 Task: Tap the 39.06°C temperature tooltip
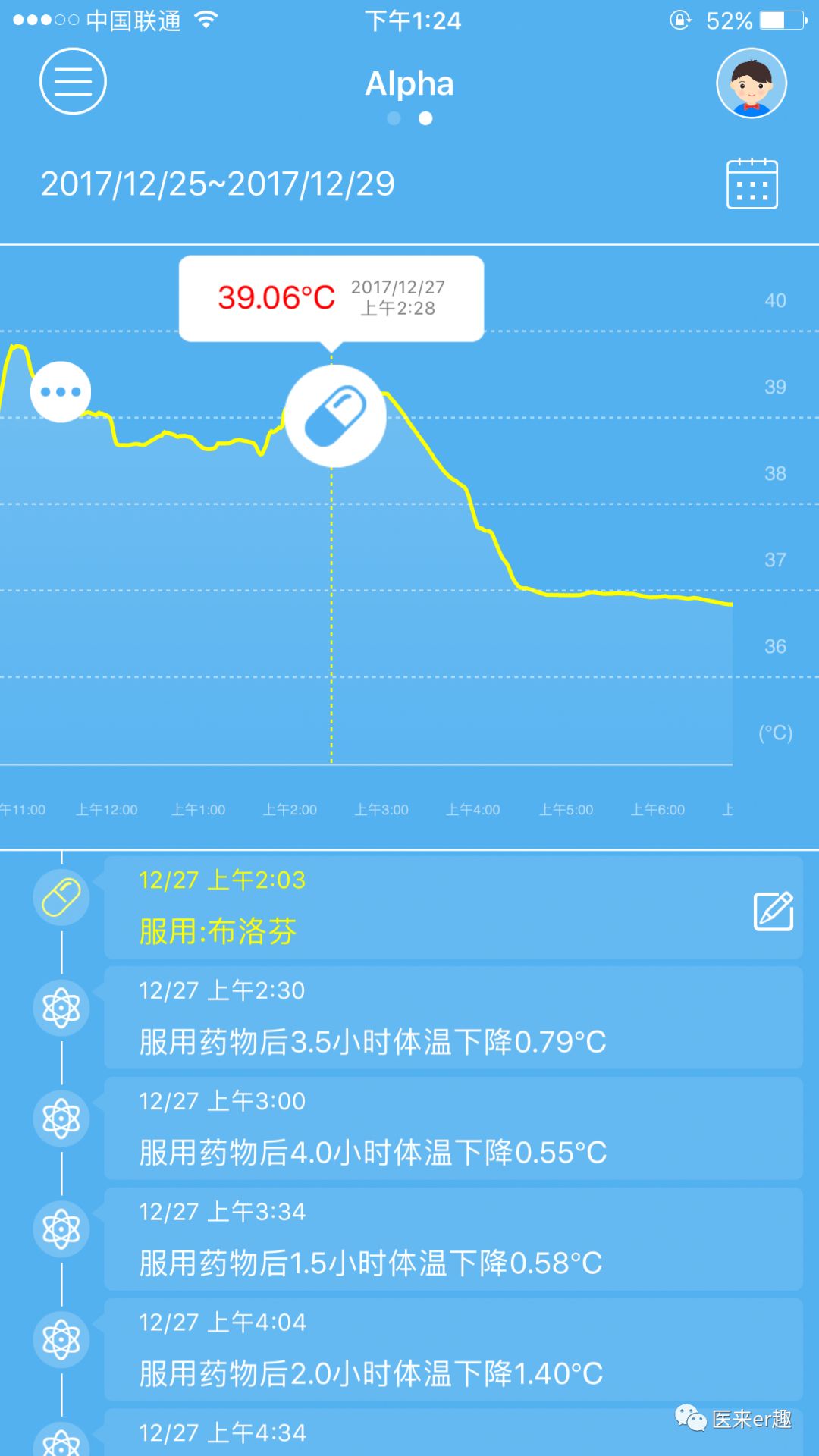pos(331,297)
